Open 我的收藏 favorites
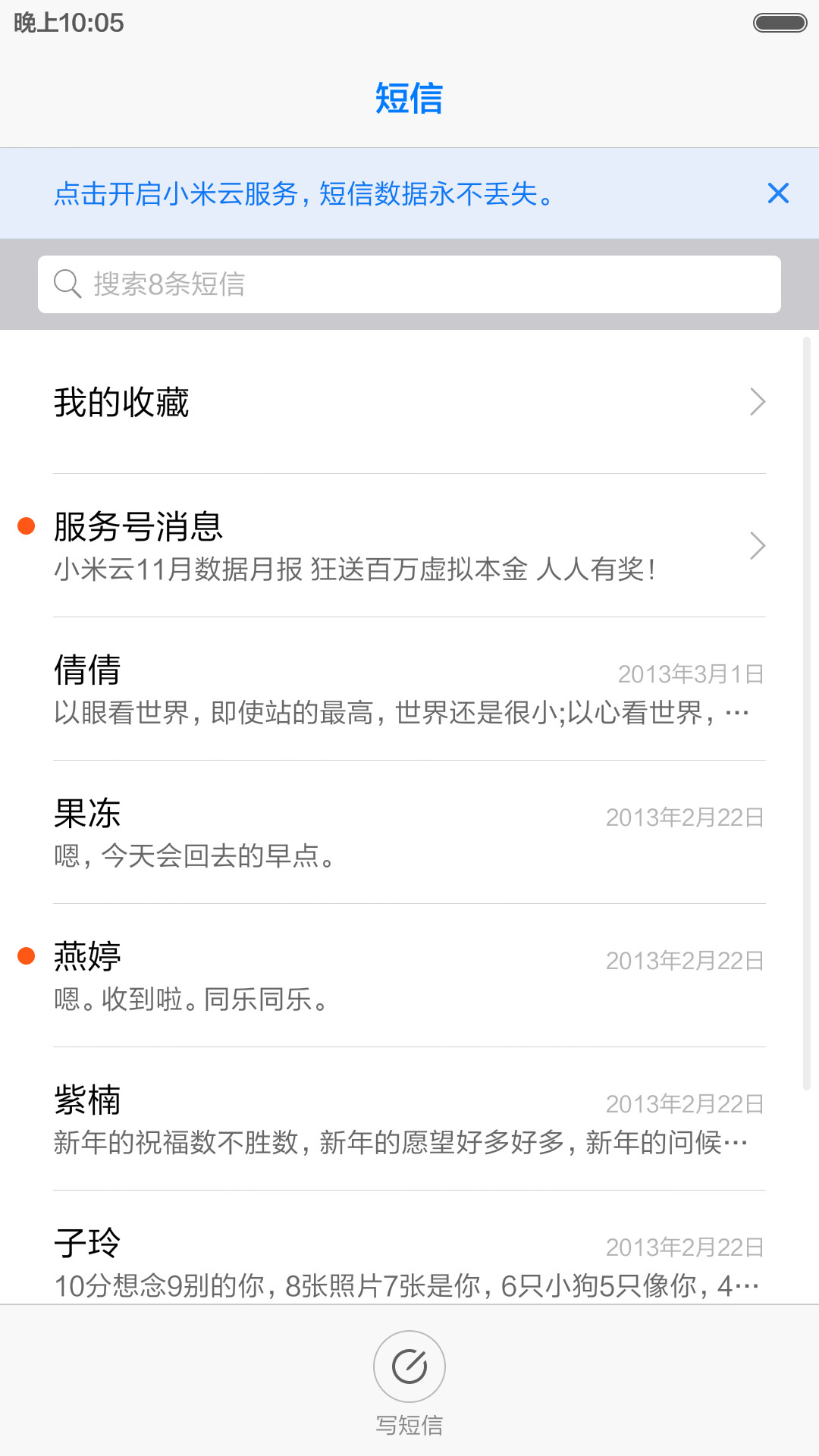The image size is (819, 1456). click(409, 402)
